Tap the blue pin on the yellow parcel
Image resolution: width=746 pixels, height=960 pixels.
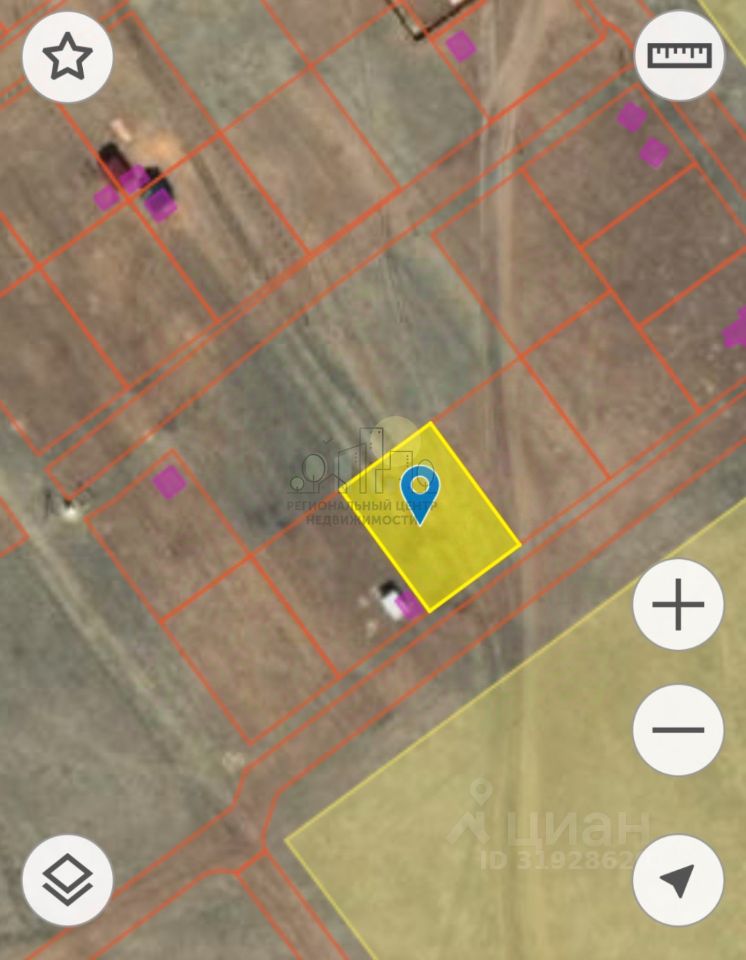(x=420, y=492)
